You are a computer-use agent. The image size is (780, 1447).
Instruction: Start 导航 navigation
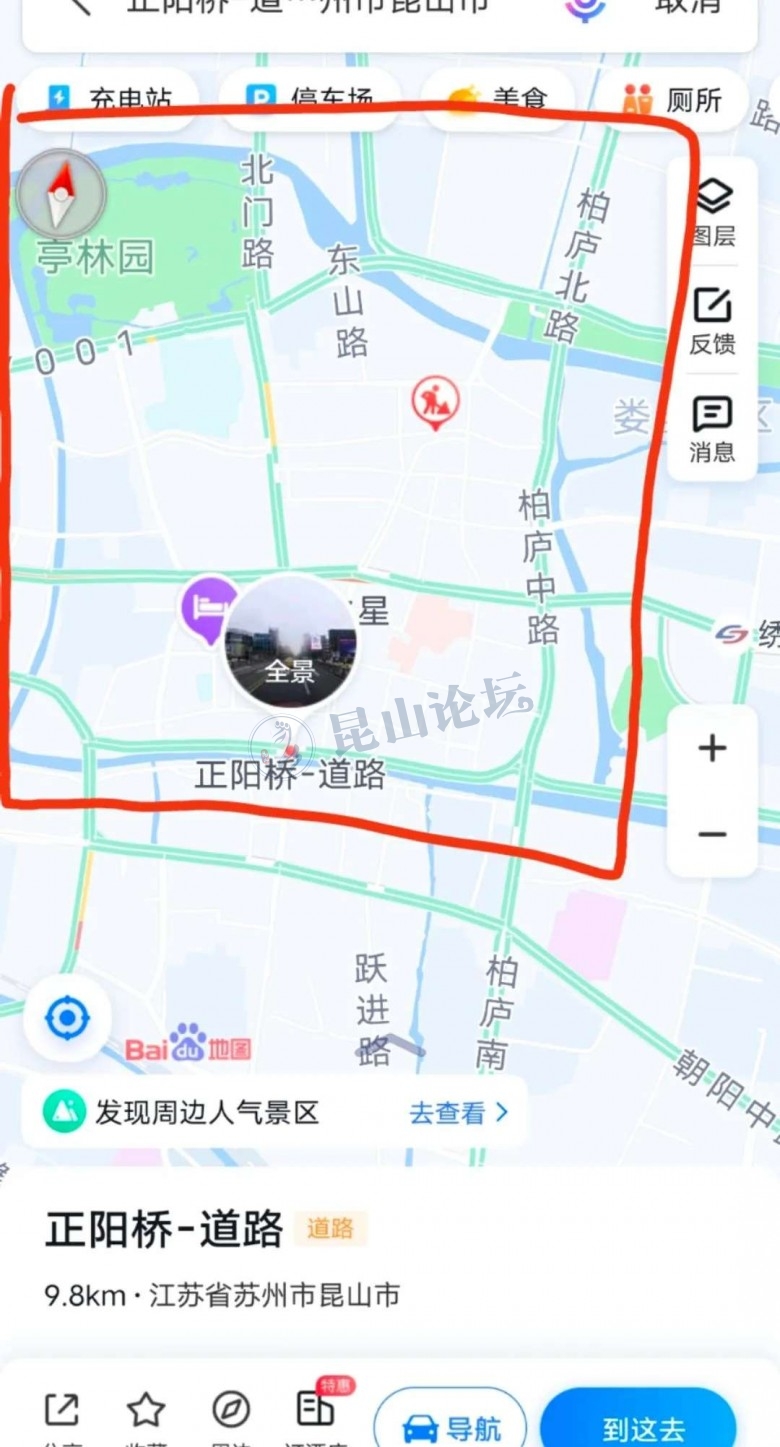coord(450,1428)
